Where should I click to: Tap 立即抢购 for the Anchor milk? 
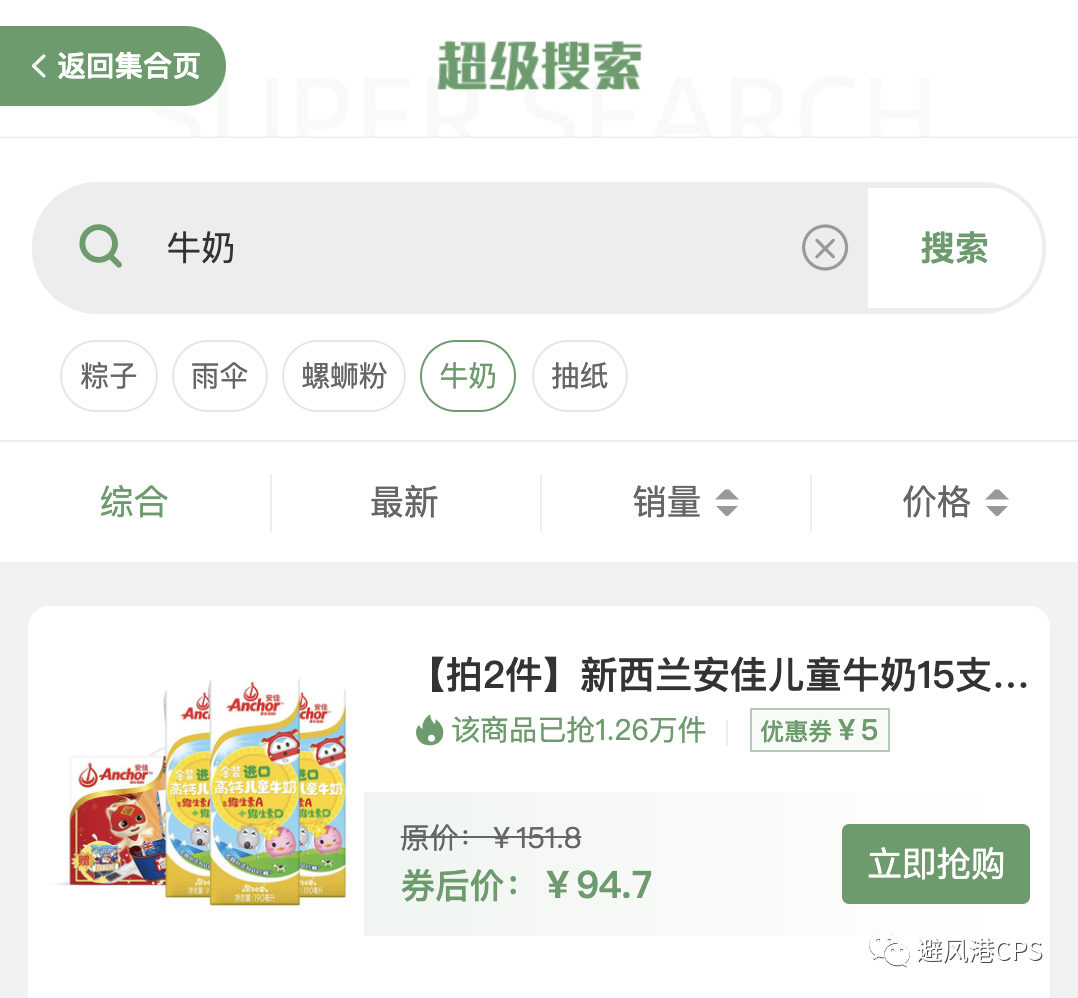(x=935, y=864)
